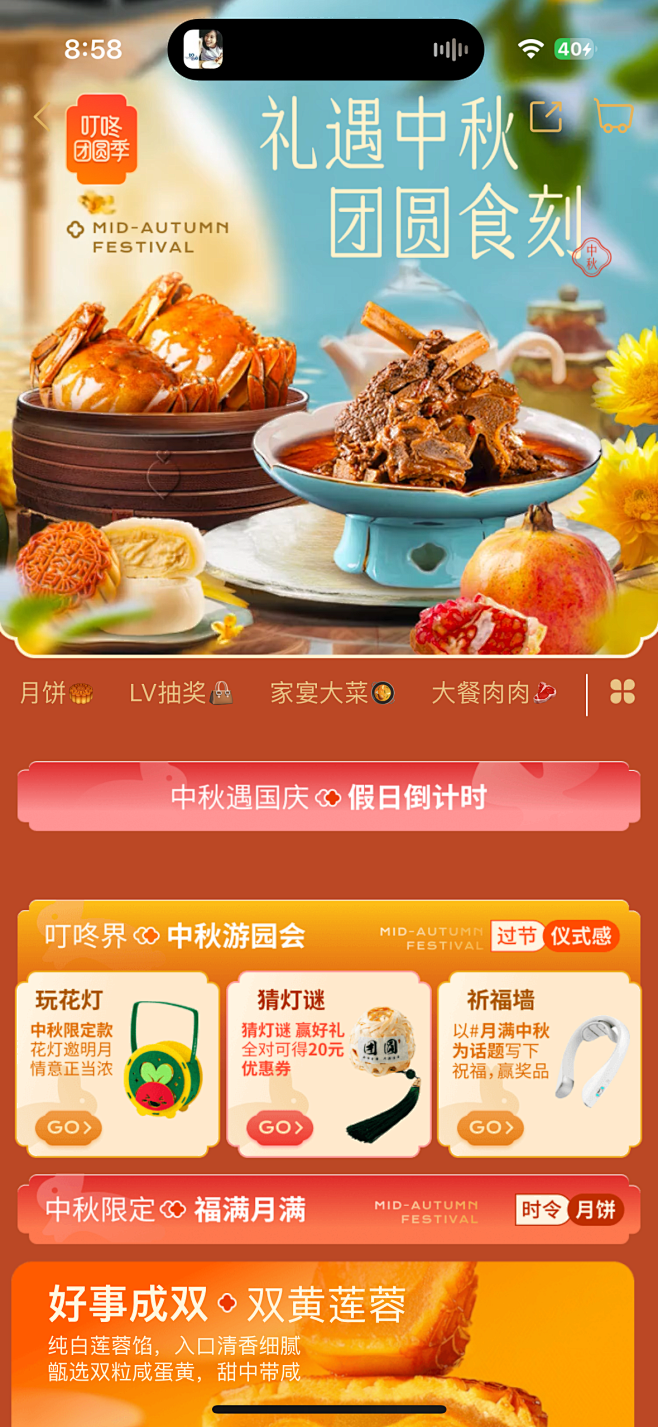Go back using the top-left arrow
This screenshot has width=658, height=1427.
click(x=41, y=118)
